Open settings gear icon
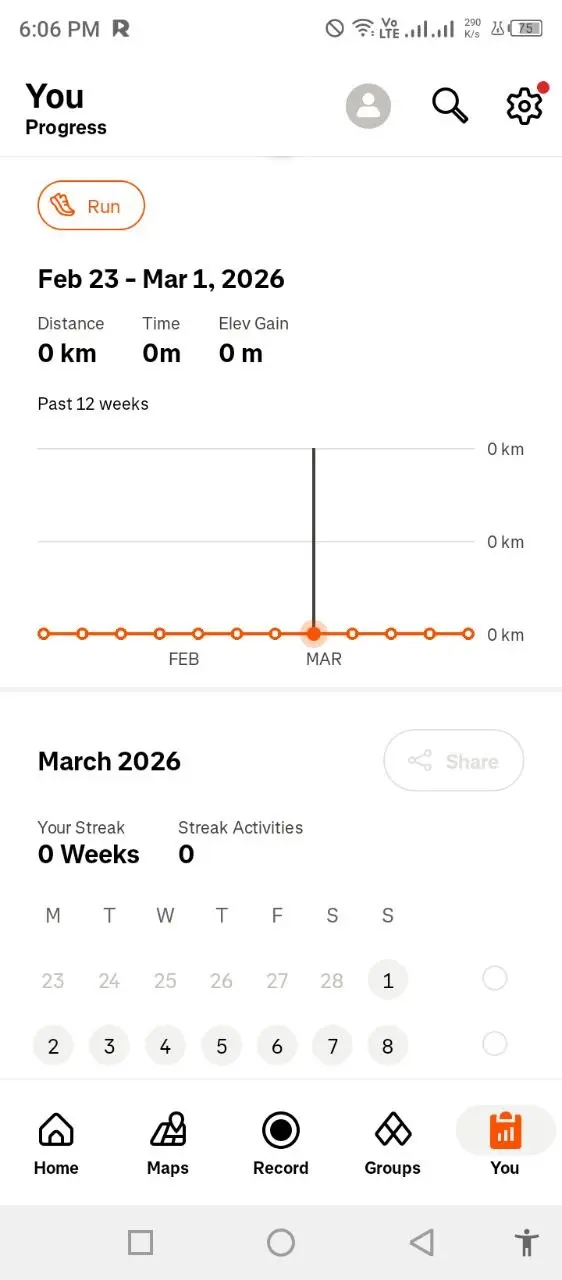 [525, 106]
